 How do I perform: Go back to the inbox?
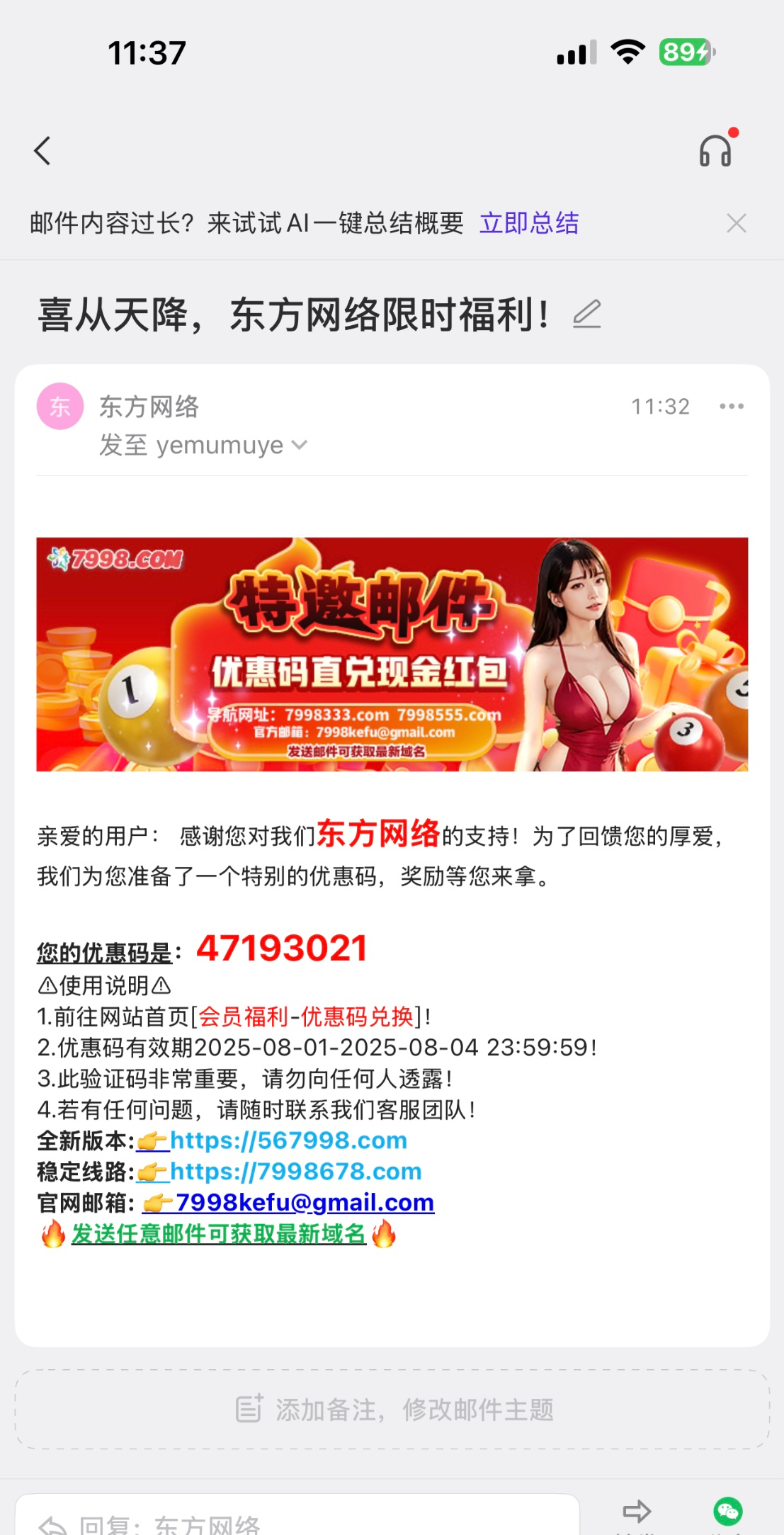42,151
